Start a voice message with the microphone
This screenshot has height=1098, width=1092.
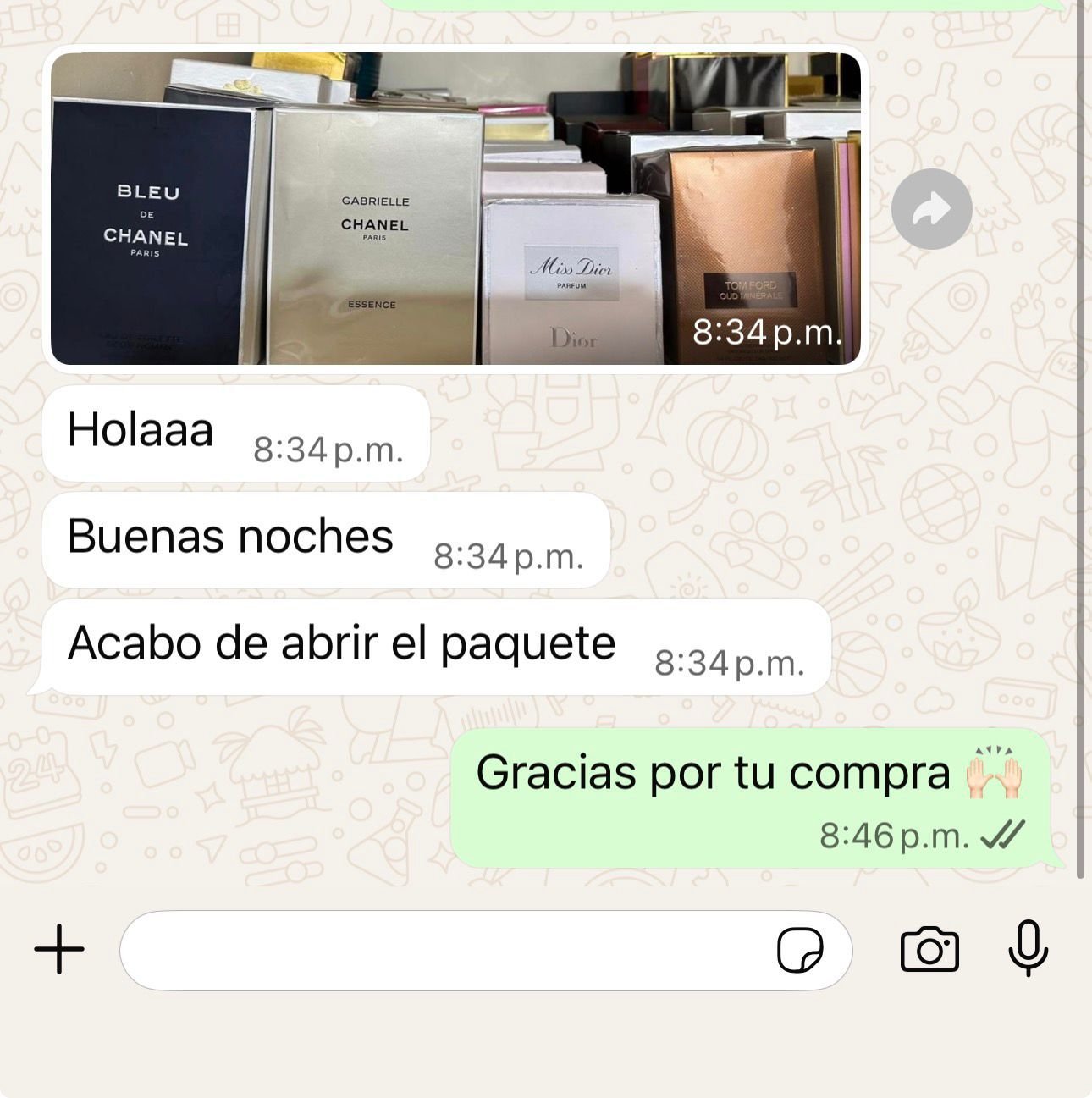(x=1028, y=948)
